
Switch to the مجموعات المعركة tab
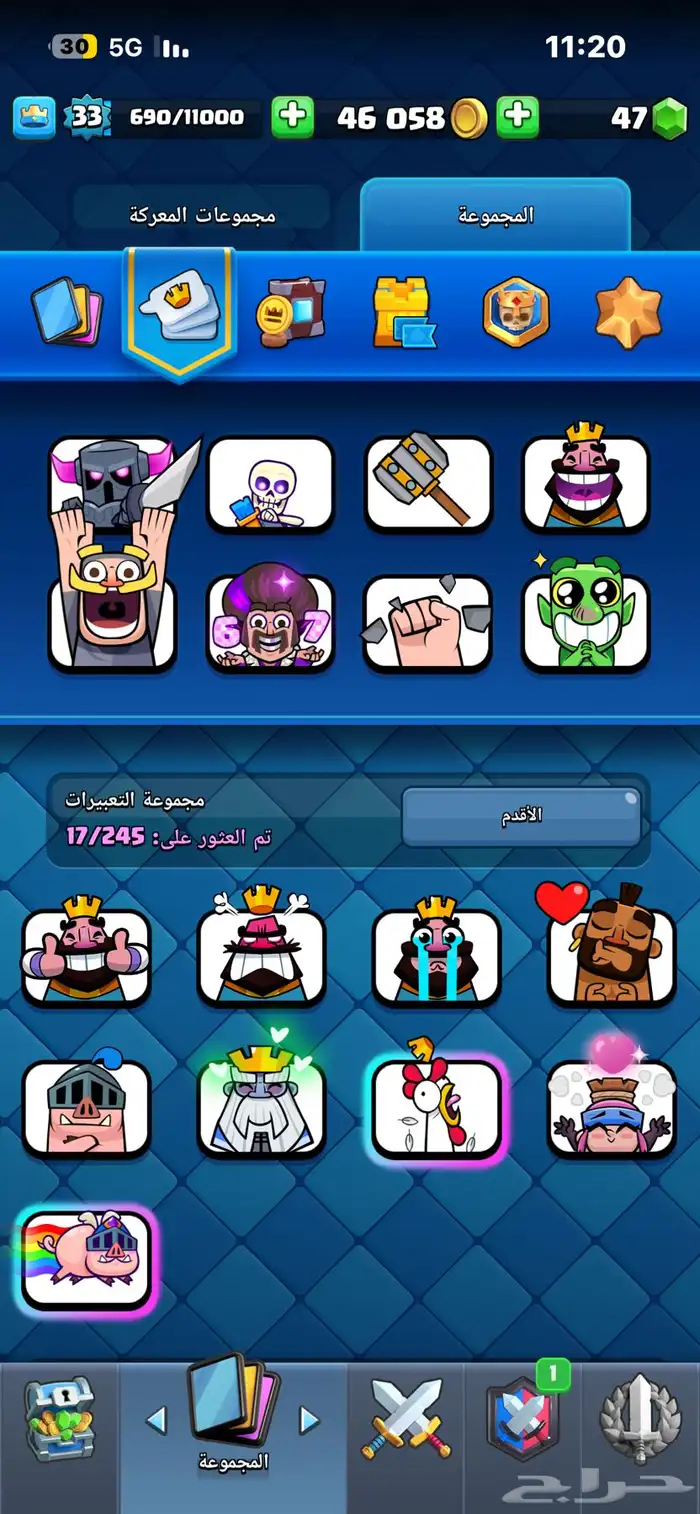(x=201, y=214)
